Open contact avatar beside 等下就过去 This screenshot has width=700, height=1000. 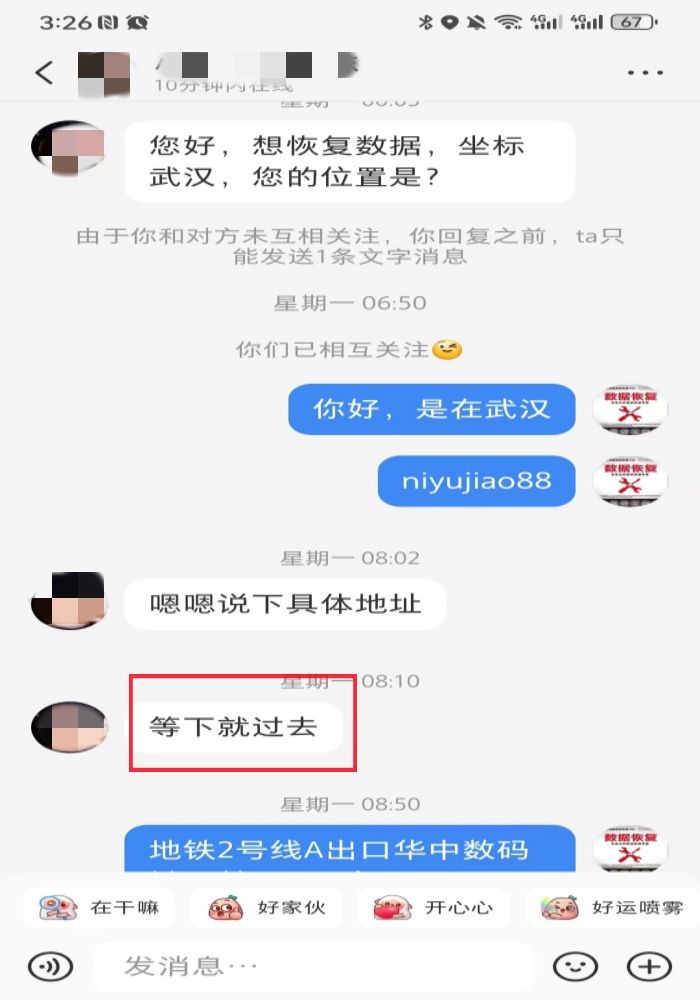coord(68,727)
